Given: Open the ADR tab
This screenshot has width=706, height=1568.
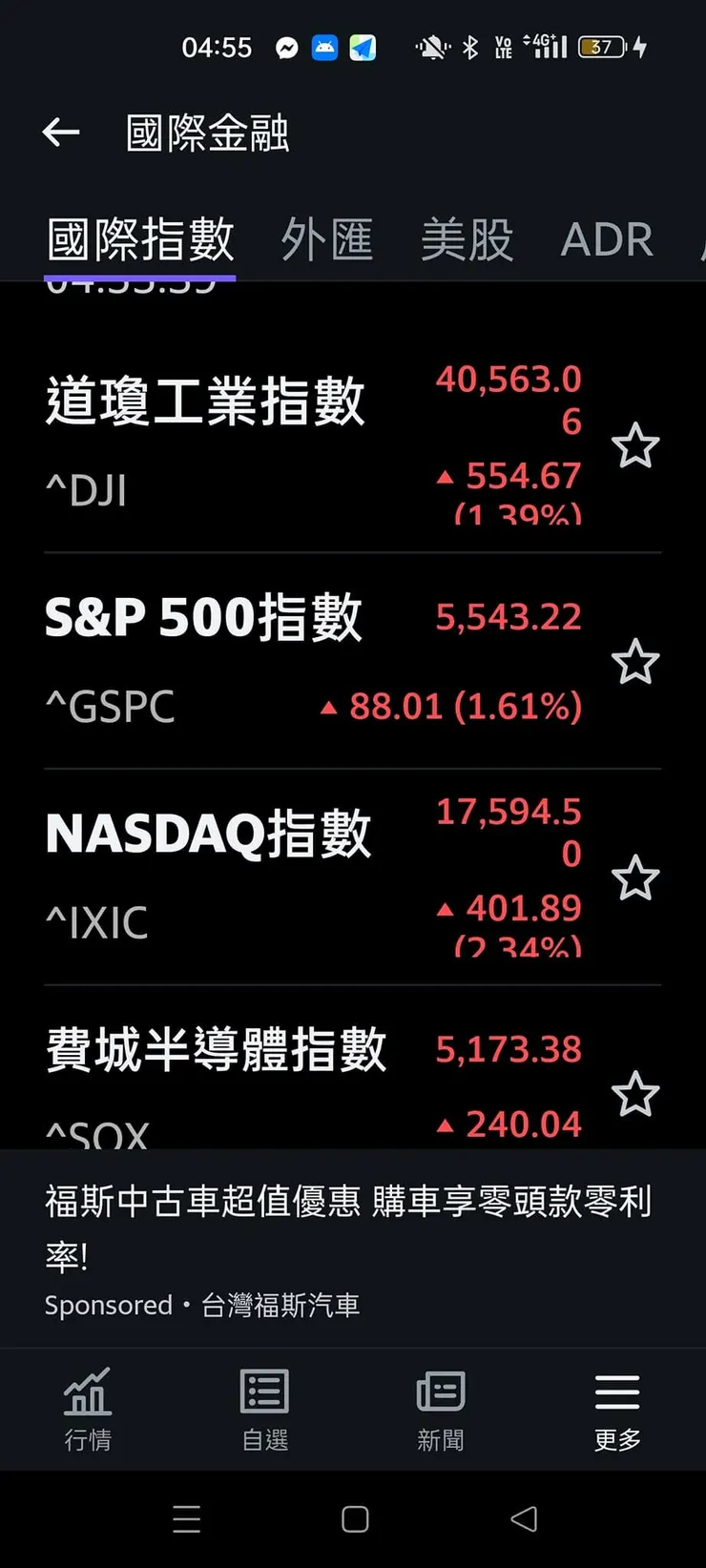Looking at the screenshot, I should tap(607, 238).
